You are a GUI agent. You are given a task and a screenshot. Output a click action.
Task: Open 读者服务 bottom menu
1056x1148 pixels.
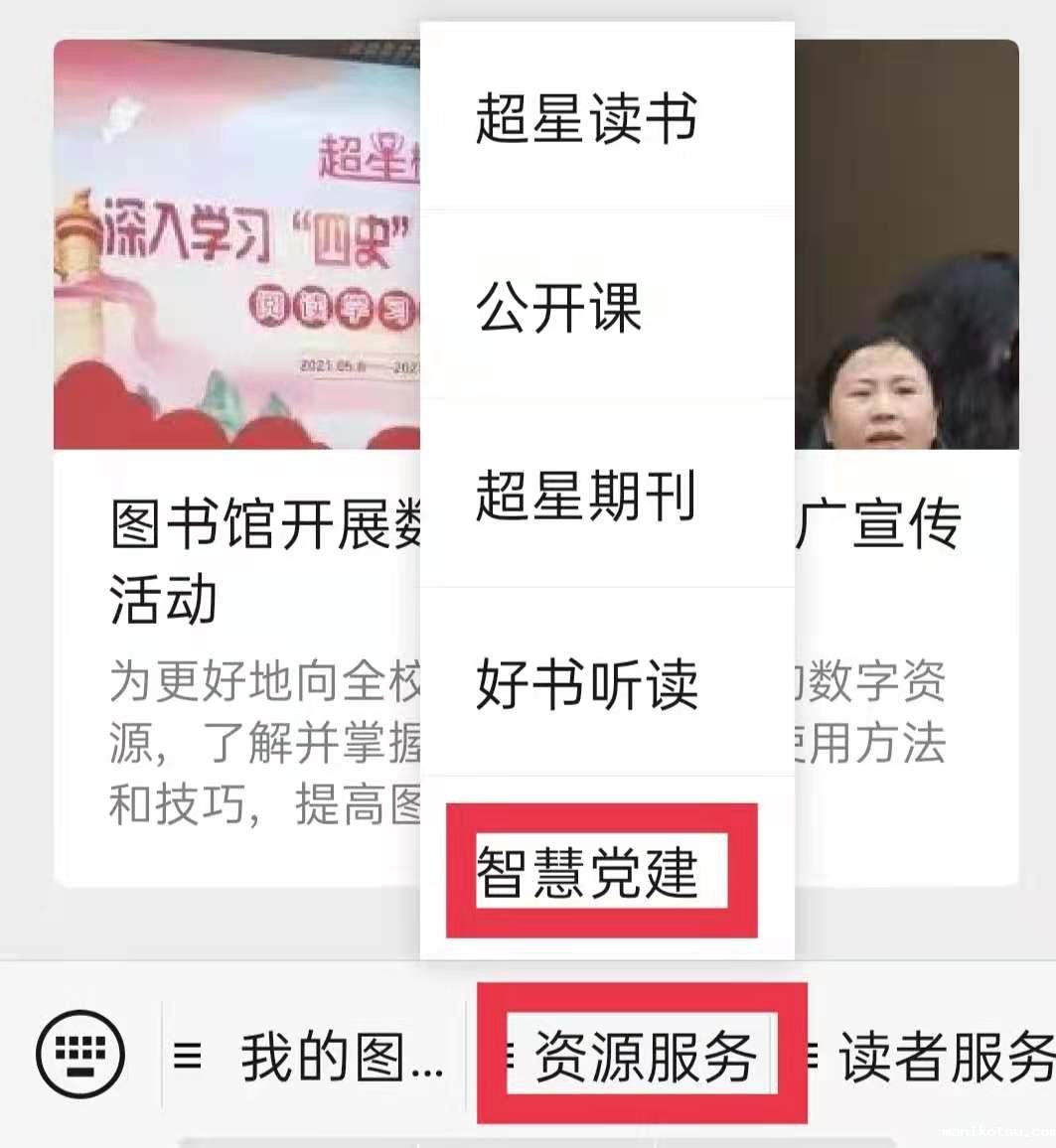934,1057
